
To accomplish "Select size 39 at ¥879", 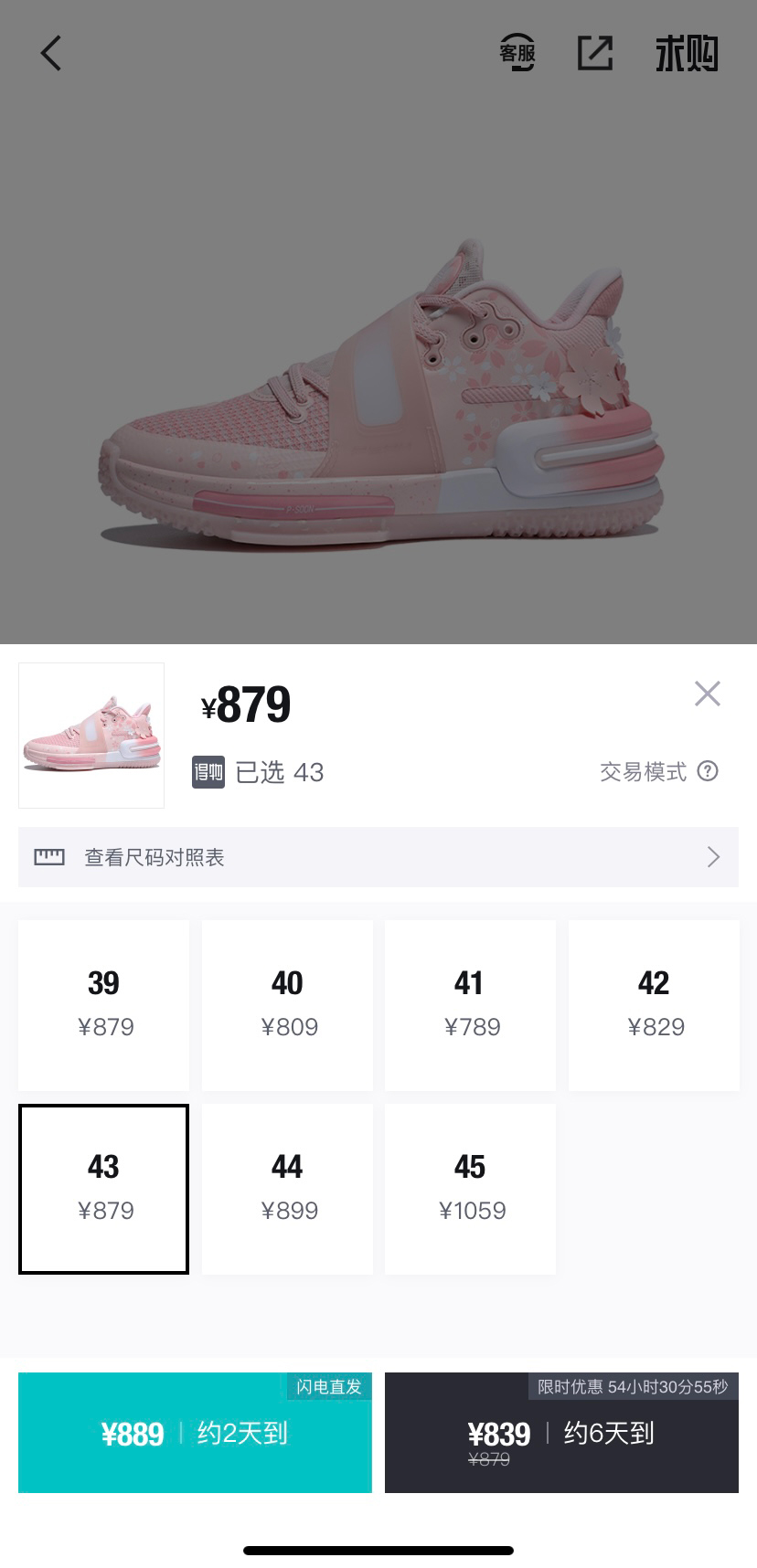I will [x=103, y=1005].
